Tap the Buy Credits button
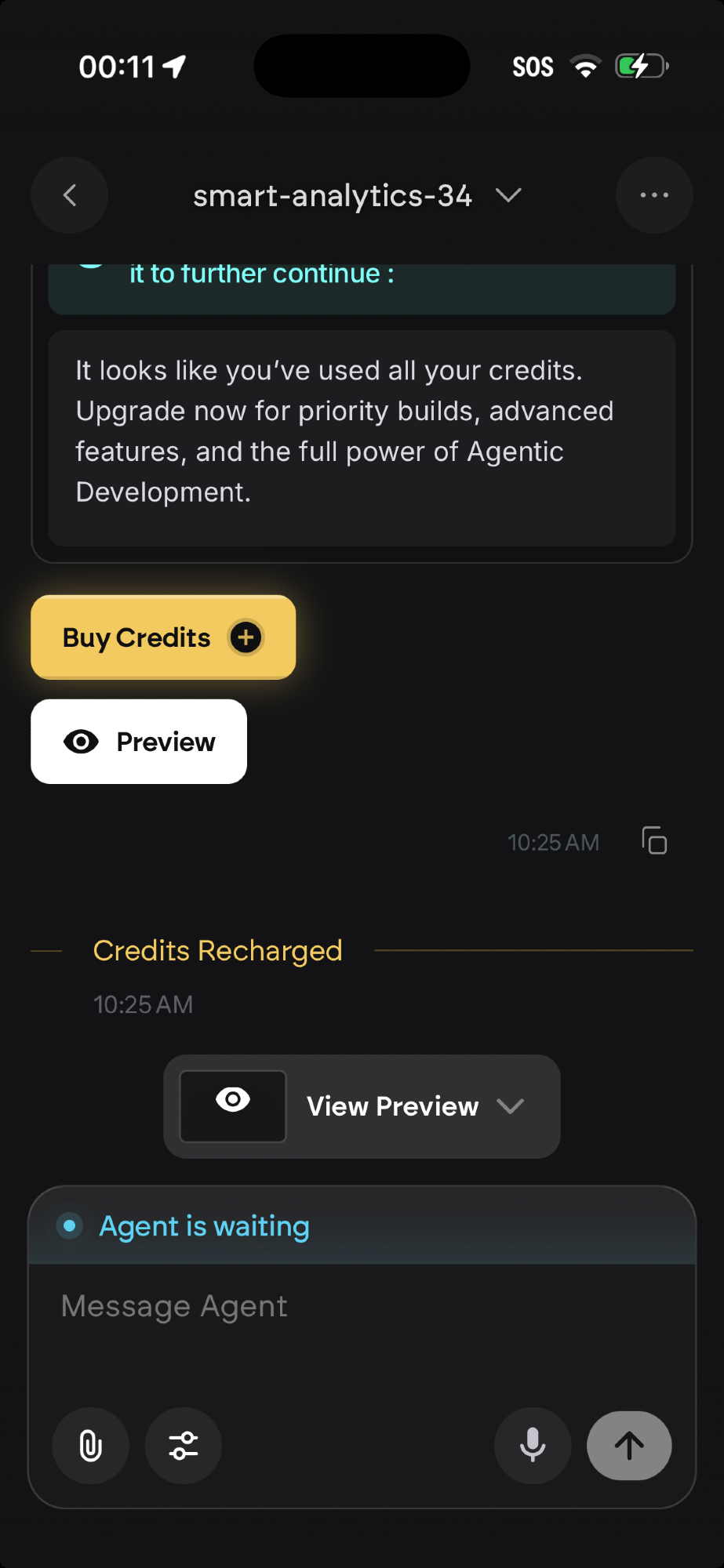724x1568 pixels. point(163,637)
